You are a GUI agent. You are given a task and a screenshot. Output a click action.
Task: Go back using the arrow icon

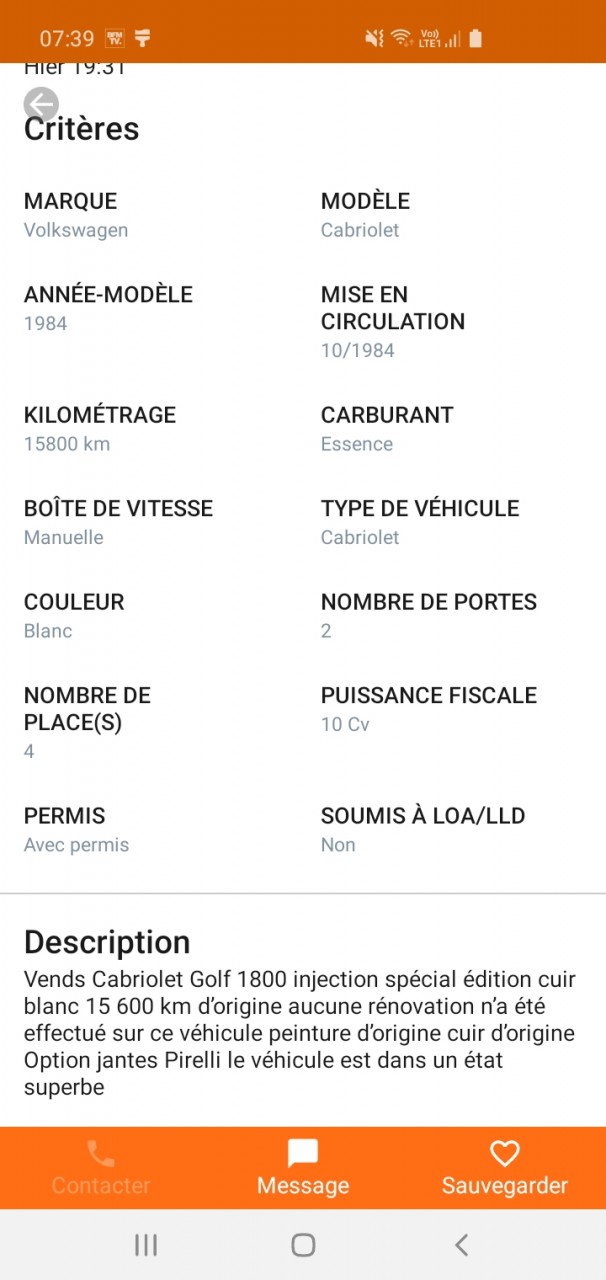[41, 104]
